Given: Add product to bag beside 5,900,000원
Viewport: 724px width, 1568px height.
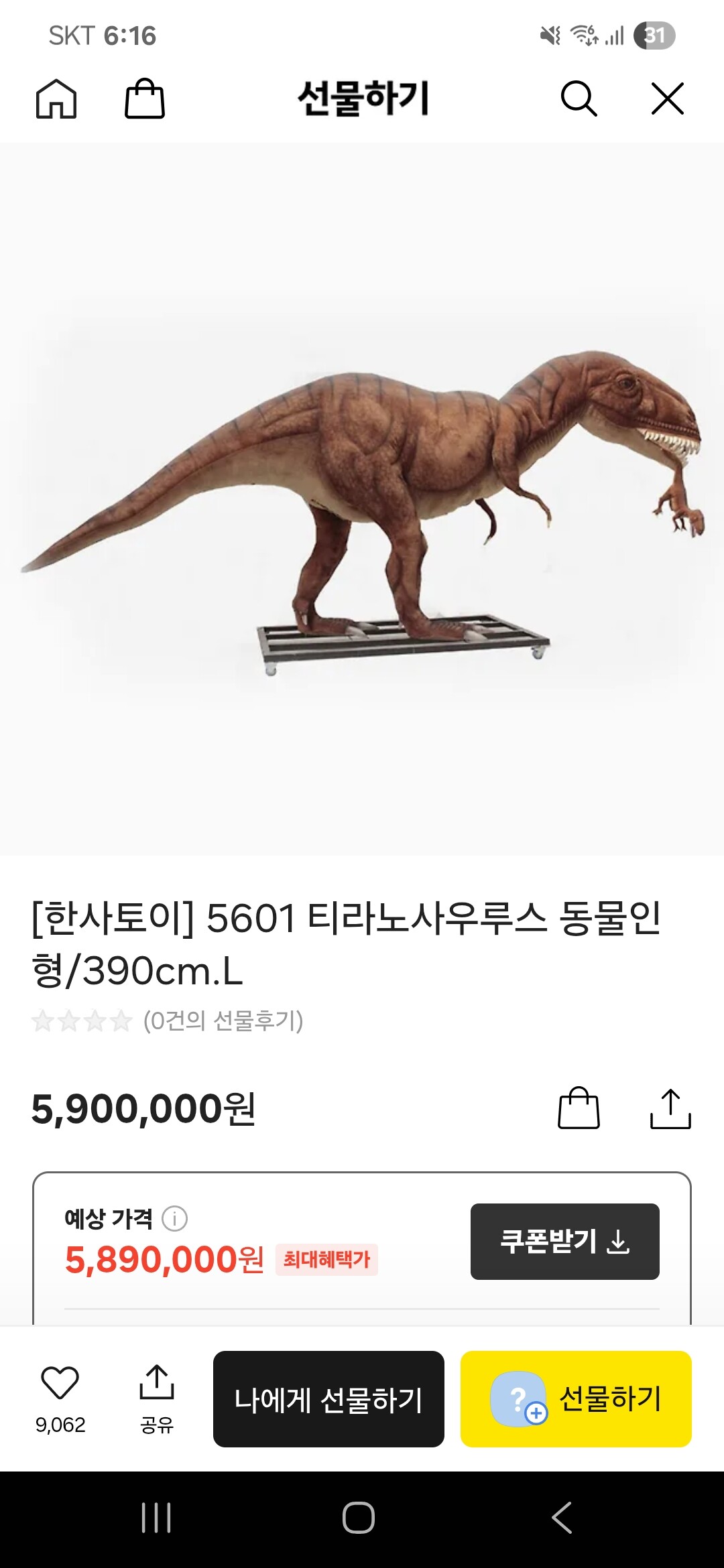Looking at the screenshot, I should 579,1108.
